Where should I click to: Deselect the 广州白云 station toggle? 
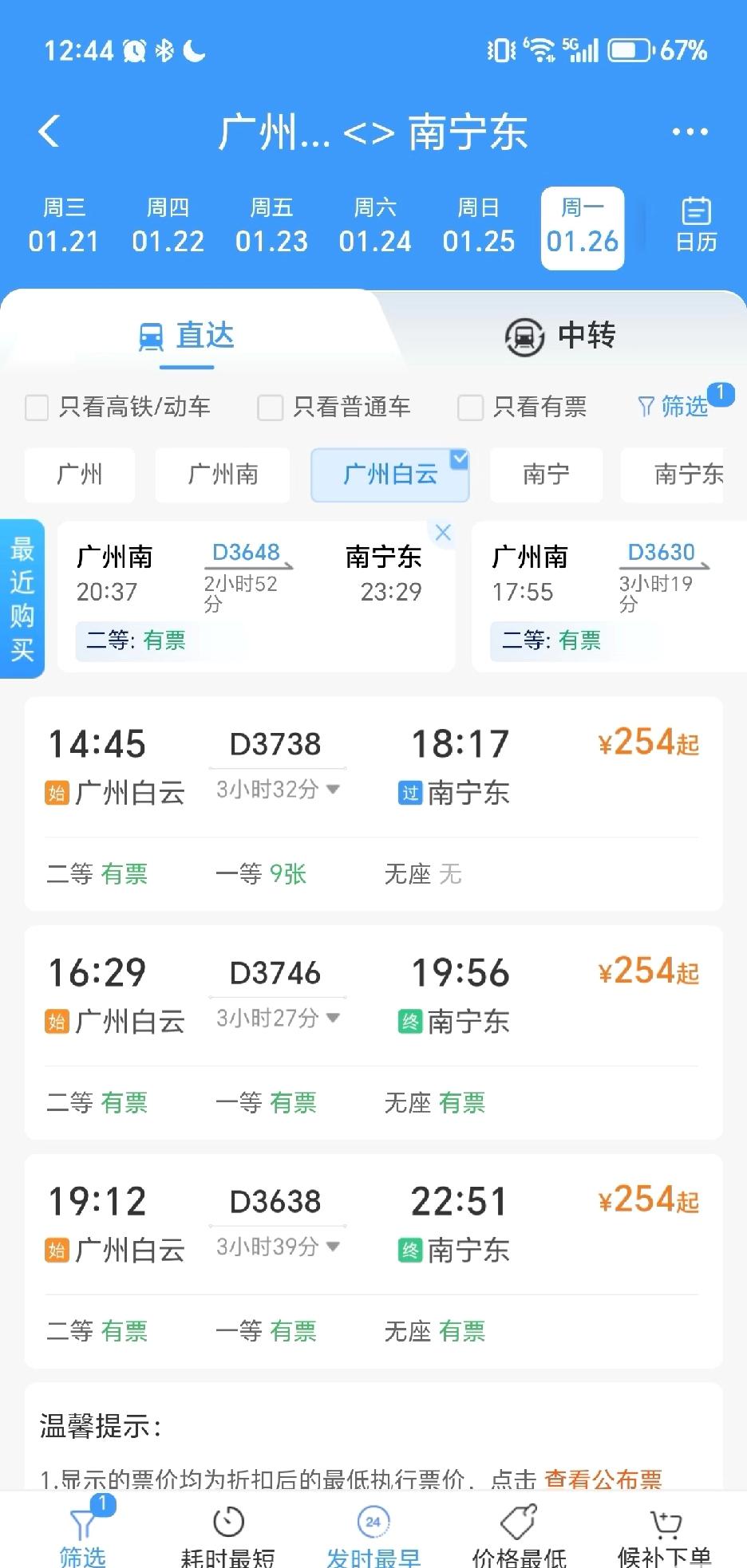(x=389, y=475)
